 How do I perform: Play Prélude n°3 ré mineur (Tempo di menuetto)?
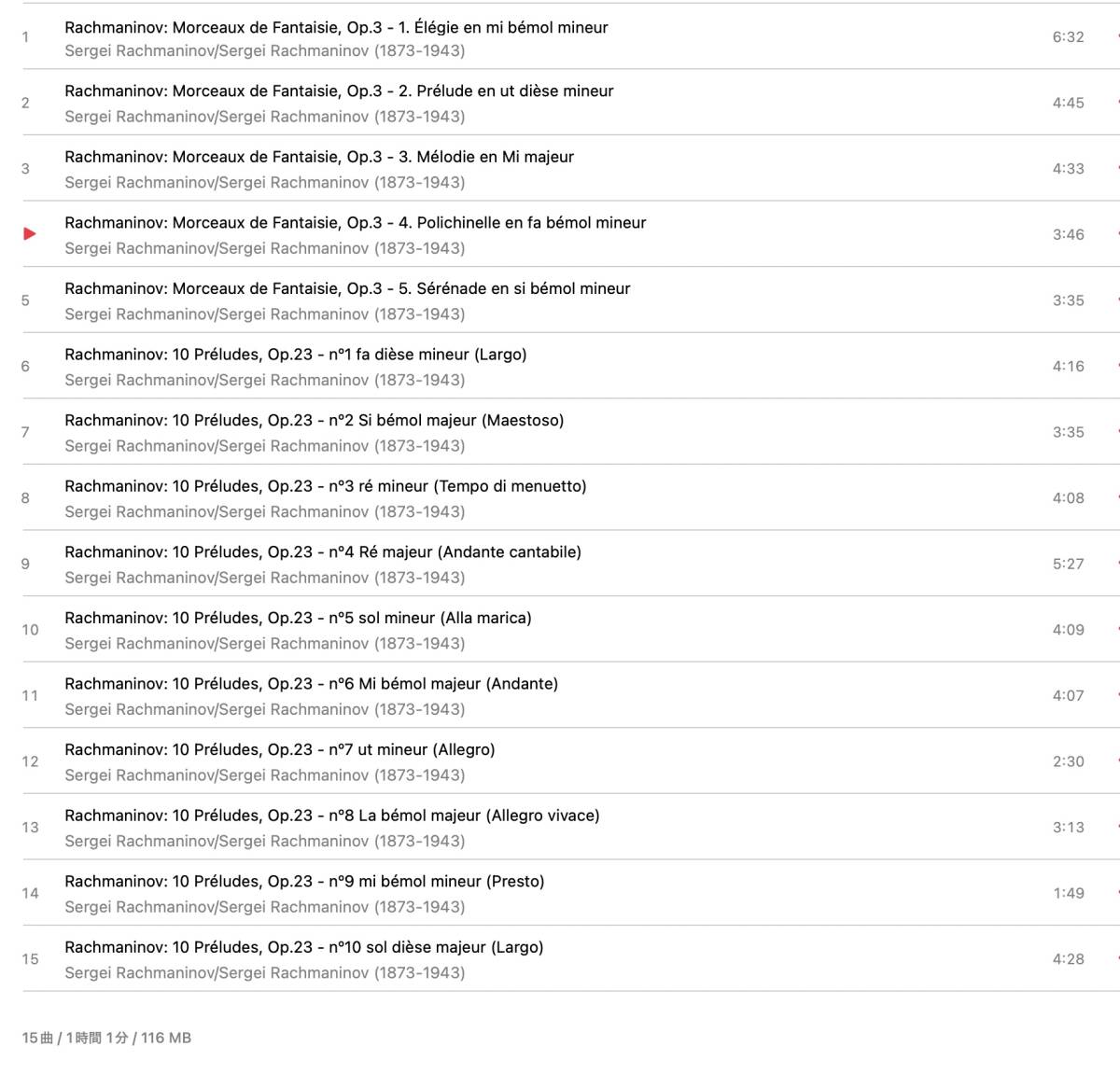(325, 486)
